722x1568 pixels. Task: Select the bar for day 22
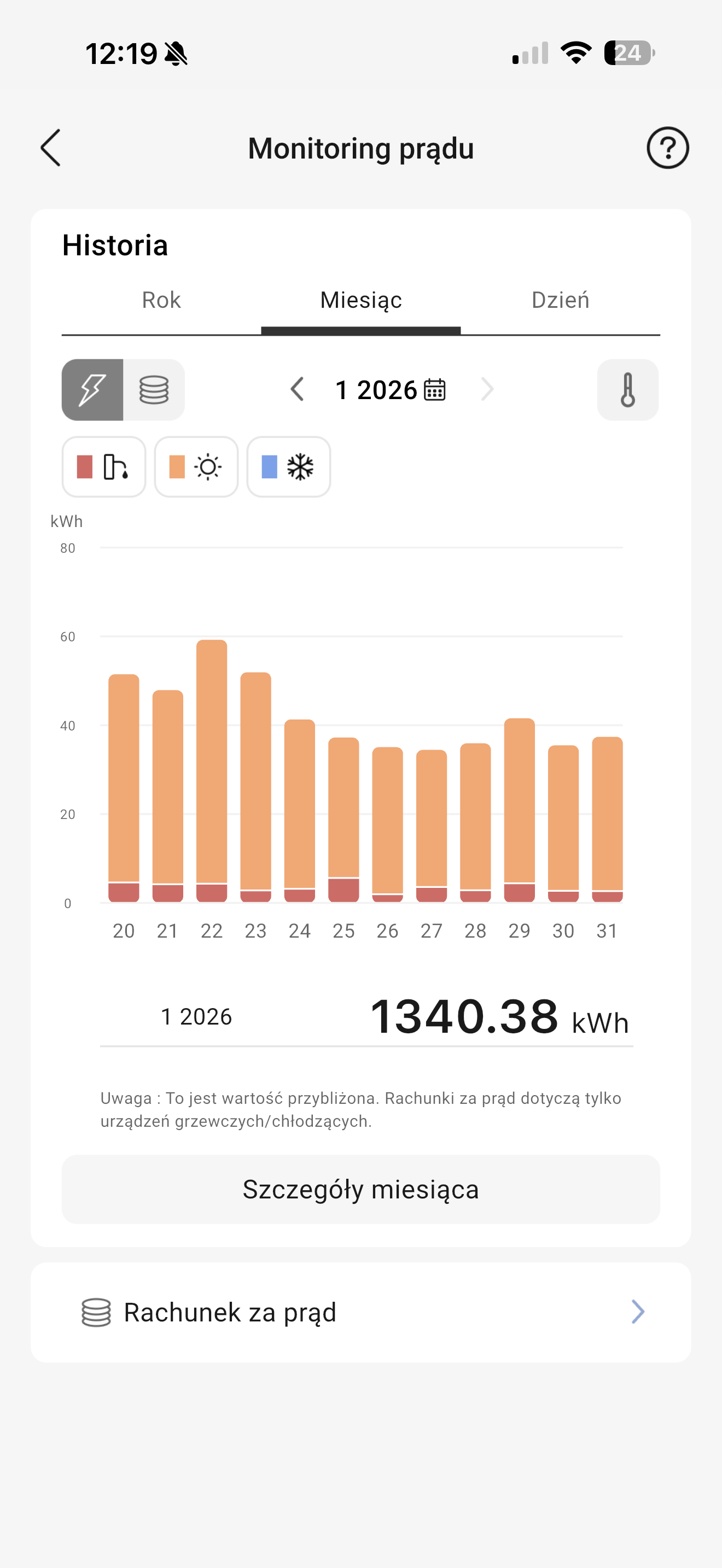pos(212,771)
